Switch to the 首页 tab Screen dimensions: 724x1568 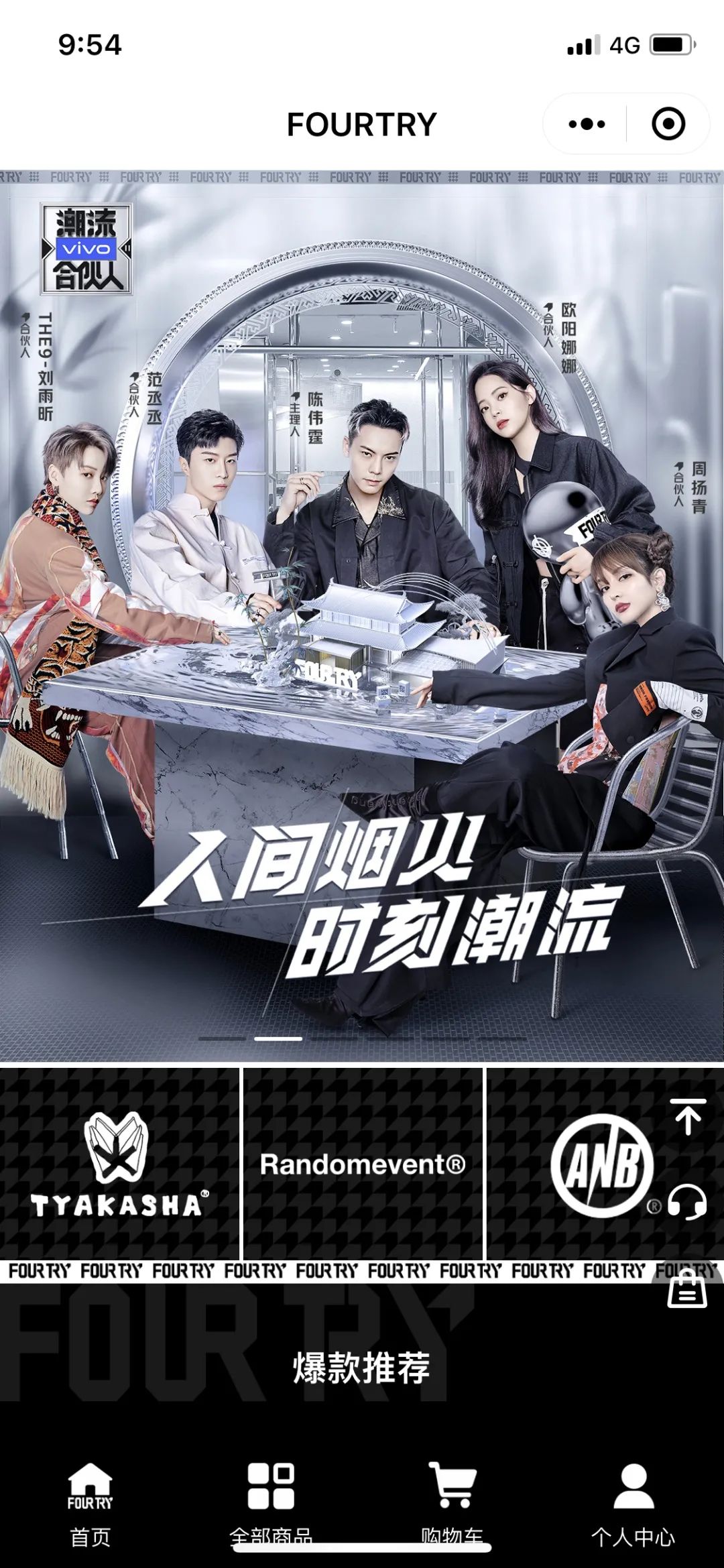pyautogui.click(x=90, y=1498)
